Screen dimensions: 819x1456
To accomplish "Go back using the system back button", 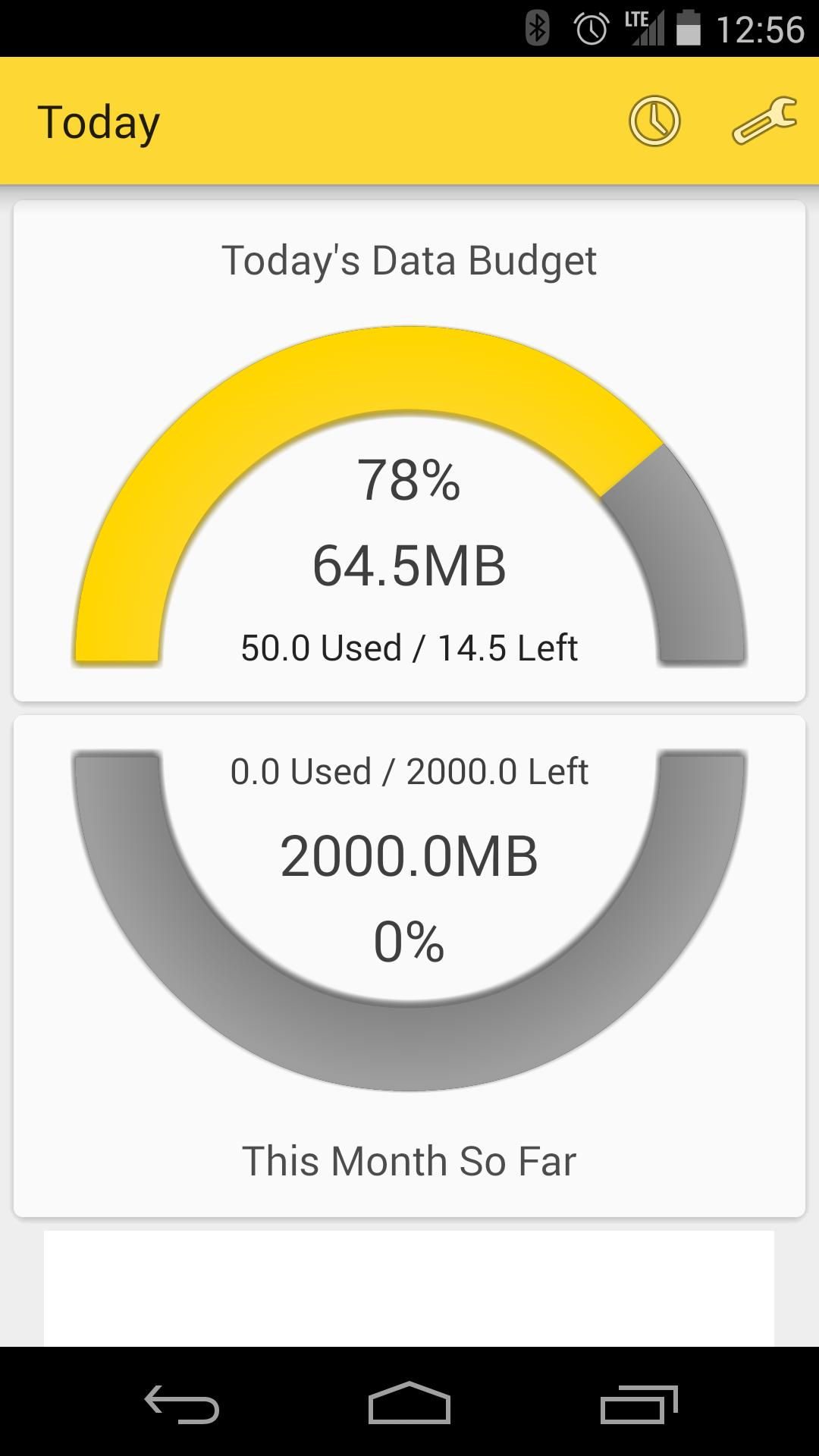I will point(182,1404).
